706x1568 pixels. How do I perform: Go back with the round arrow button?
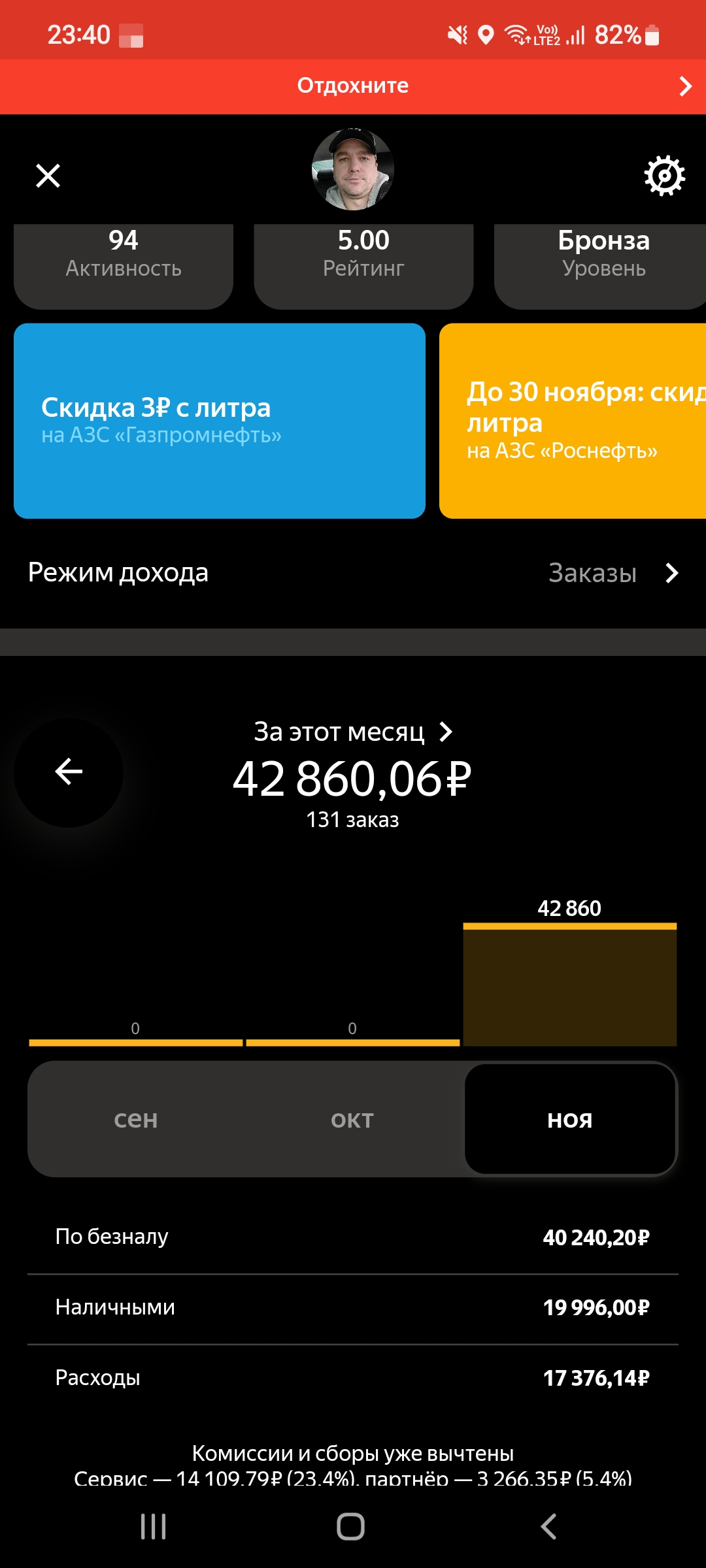click(69, 772)
